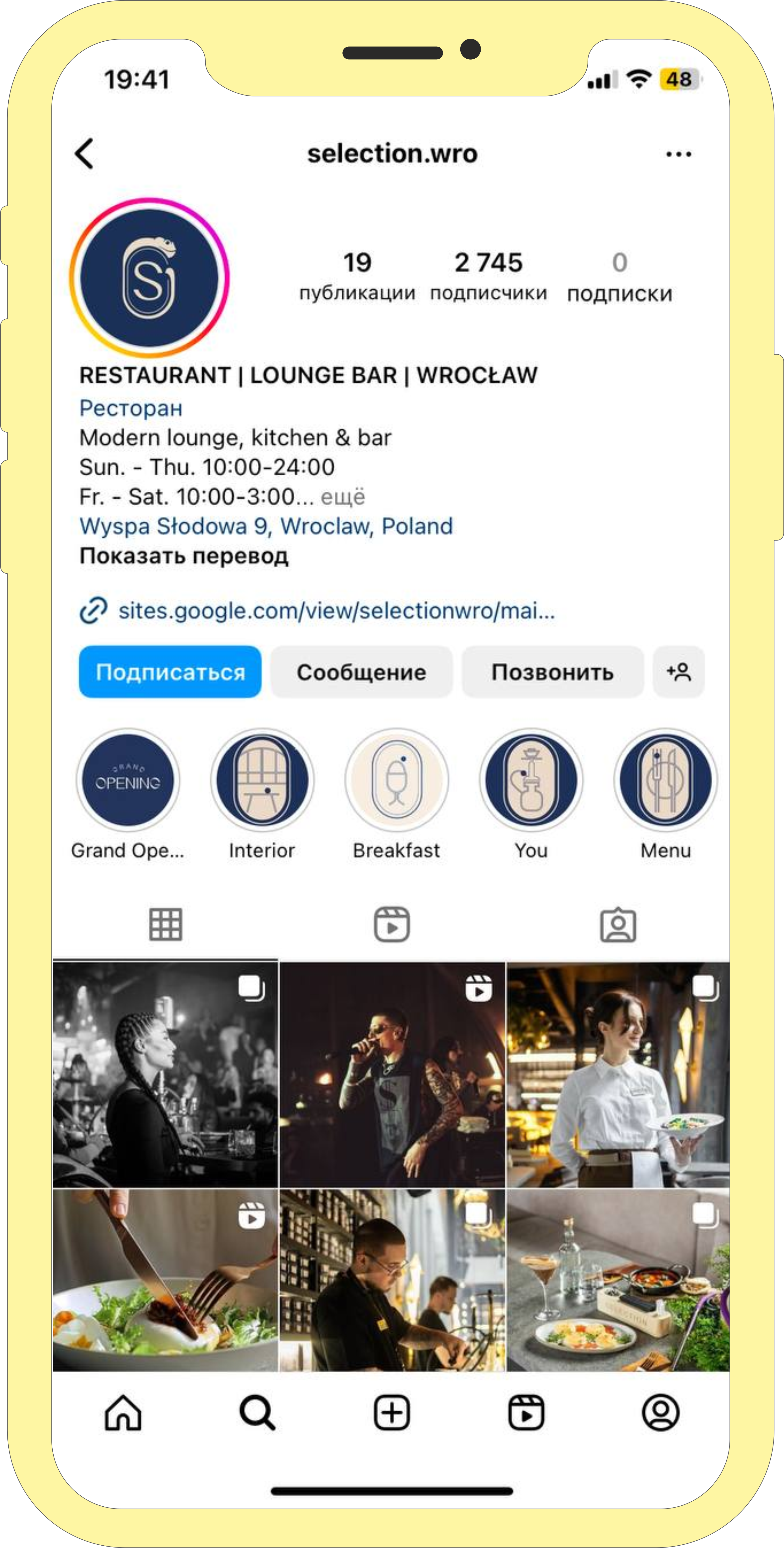Screen dimensions: 784x1548
Task: Open the followers list with 2 745
Action: (x=489, y=276)
